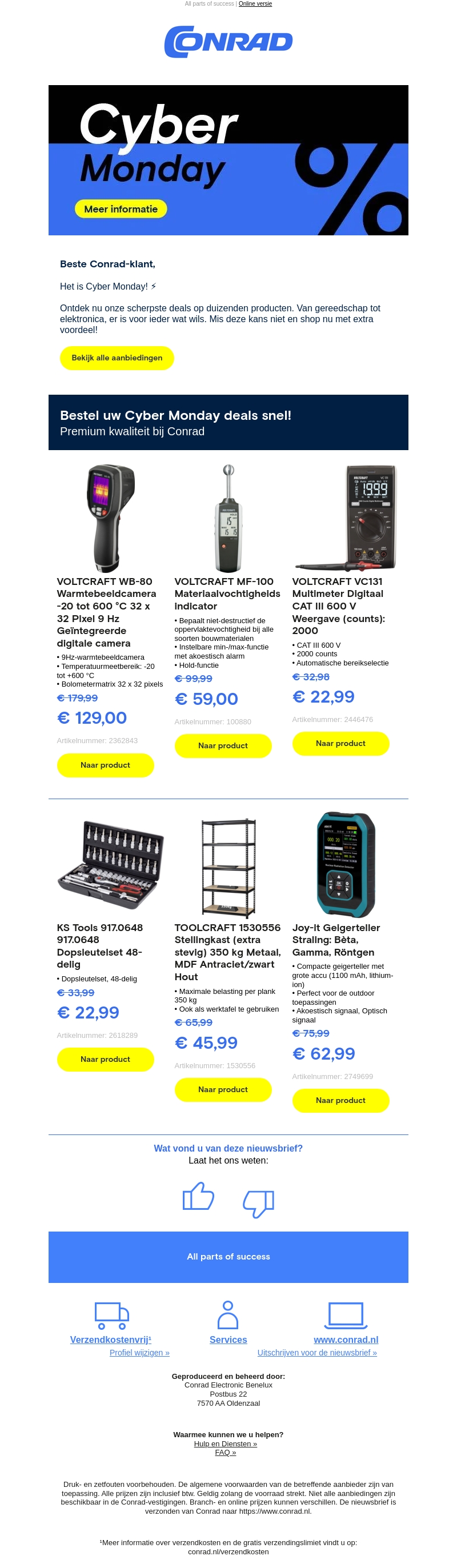457x1568 pixels.
Task: Select Profiel wijzigen
Action: (x=139, y=1353)
